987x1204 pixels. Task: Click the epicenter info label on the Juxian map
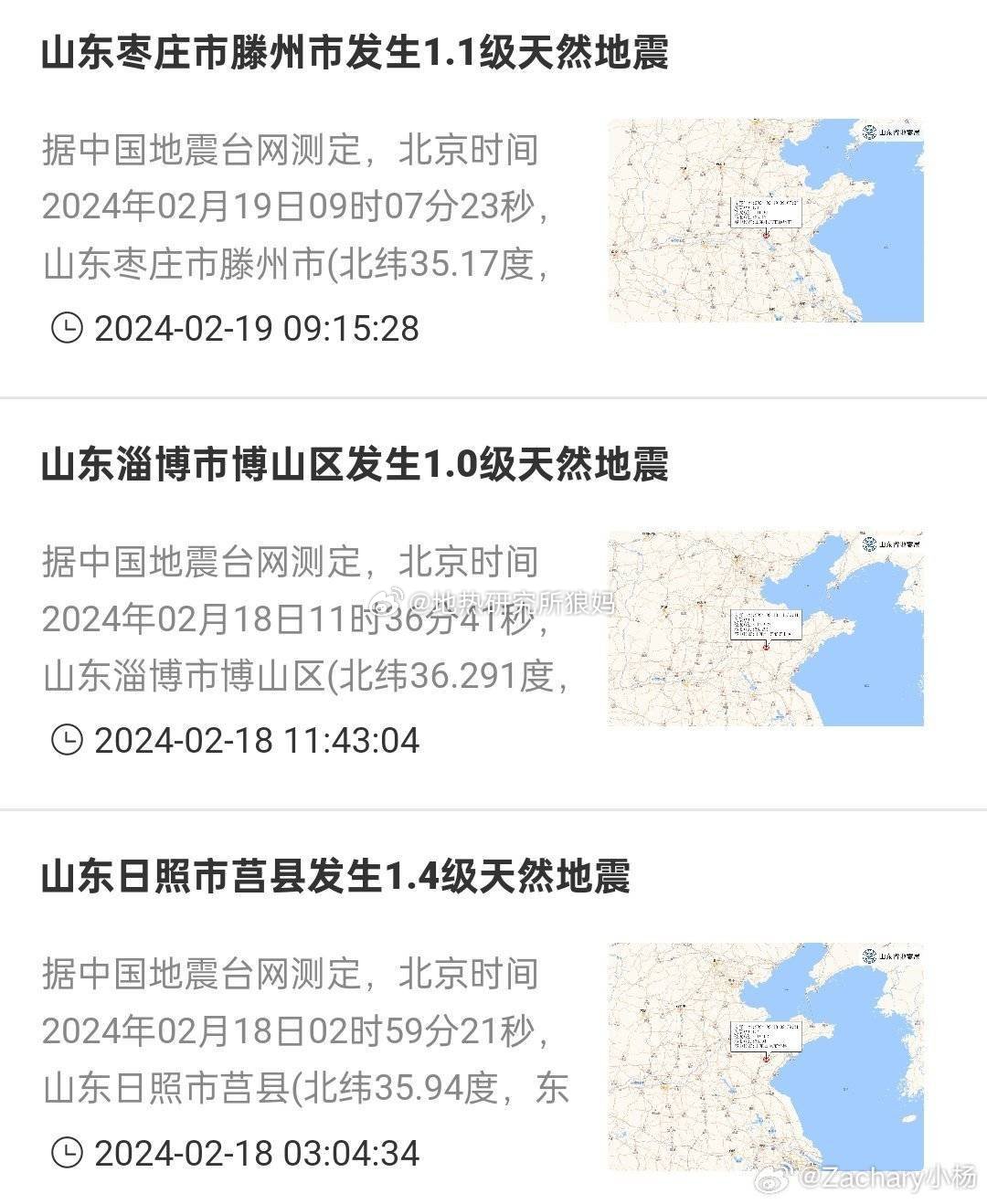tap(767, 1037)
